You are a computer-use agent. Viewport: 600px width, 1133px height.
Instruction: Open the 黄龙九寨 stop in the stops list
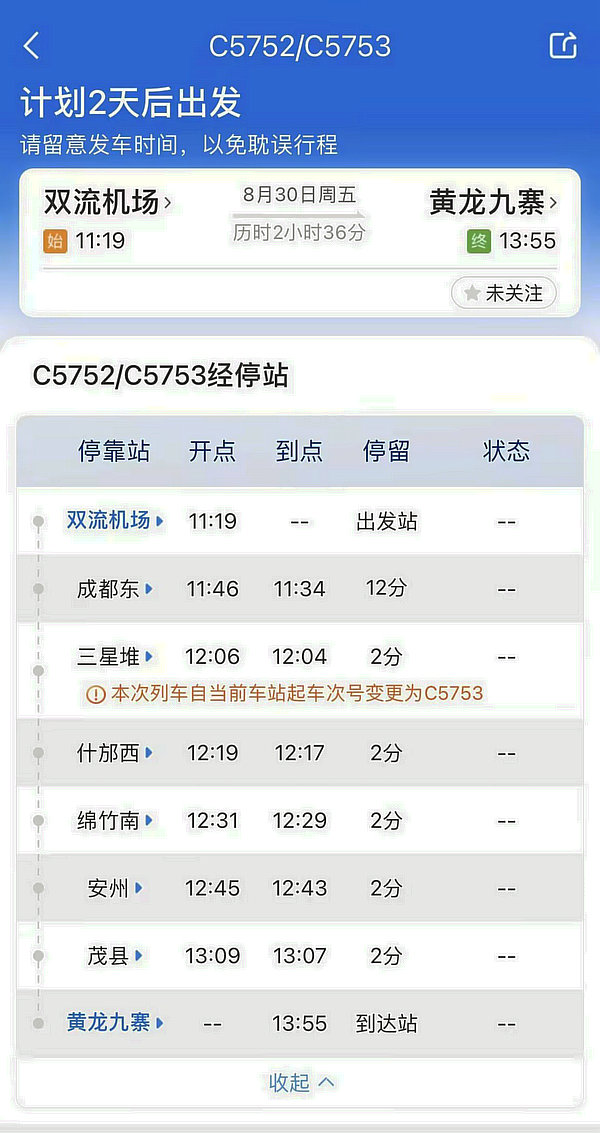pyautogui.click(x=115, y=1023)
